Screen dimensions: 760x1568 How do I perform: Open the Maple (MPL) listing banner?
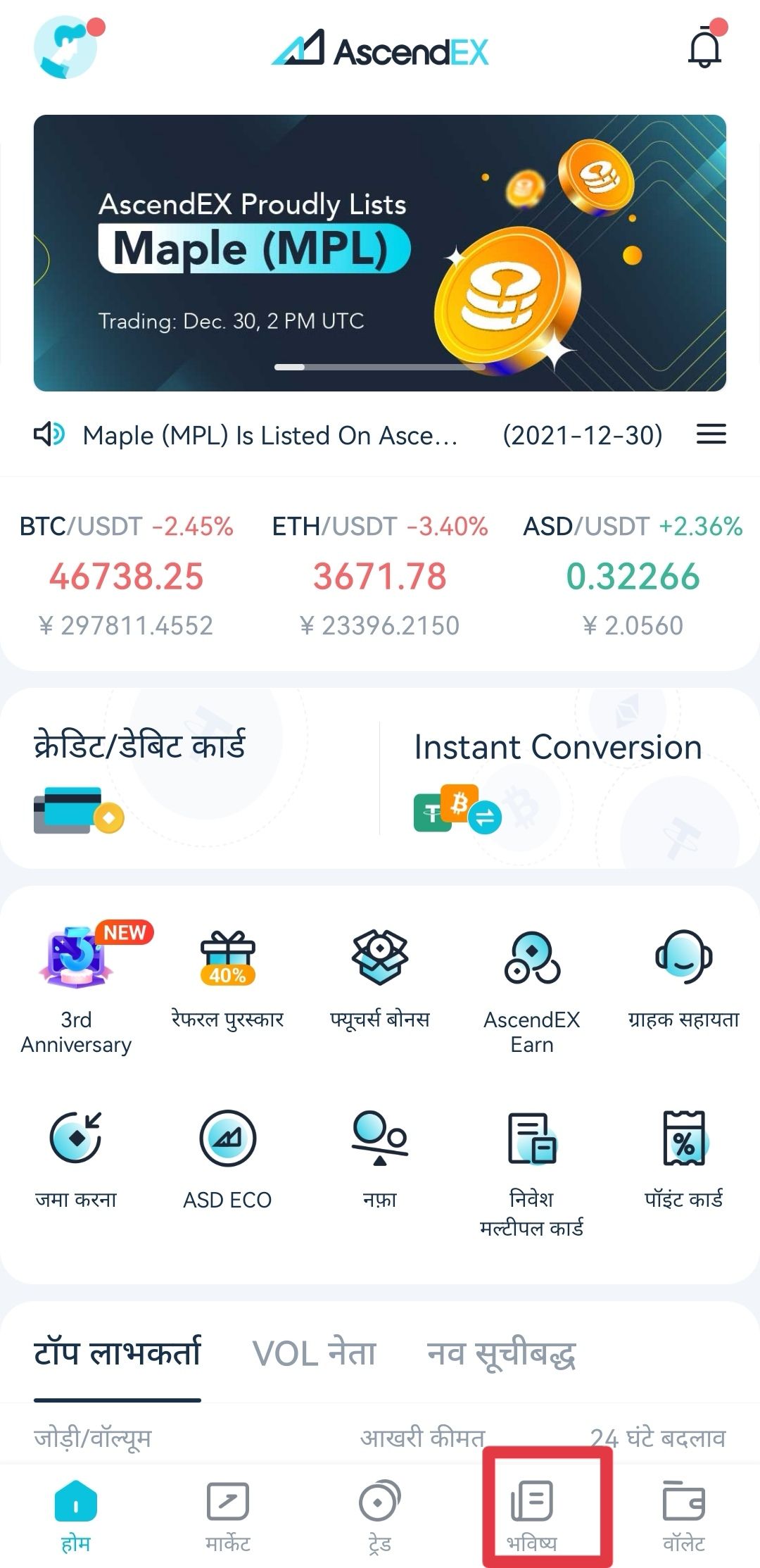click(x=380, y=253)
